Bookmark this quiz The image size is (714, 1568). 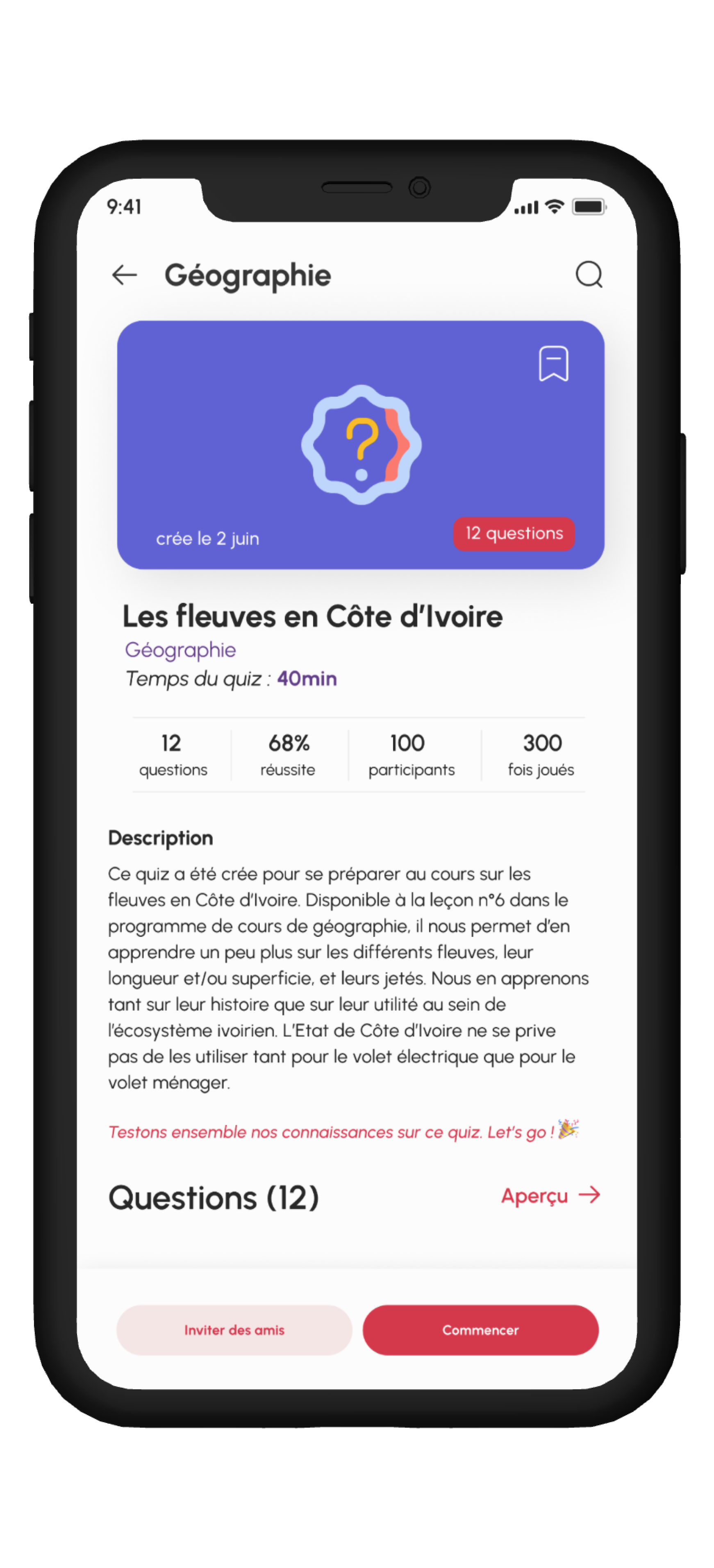(x=553, y=364)
